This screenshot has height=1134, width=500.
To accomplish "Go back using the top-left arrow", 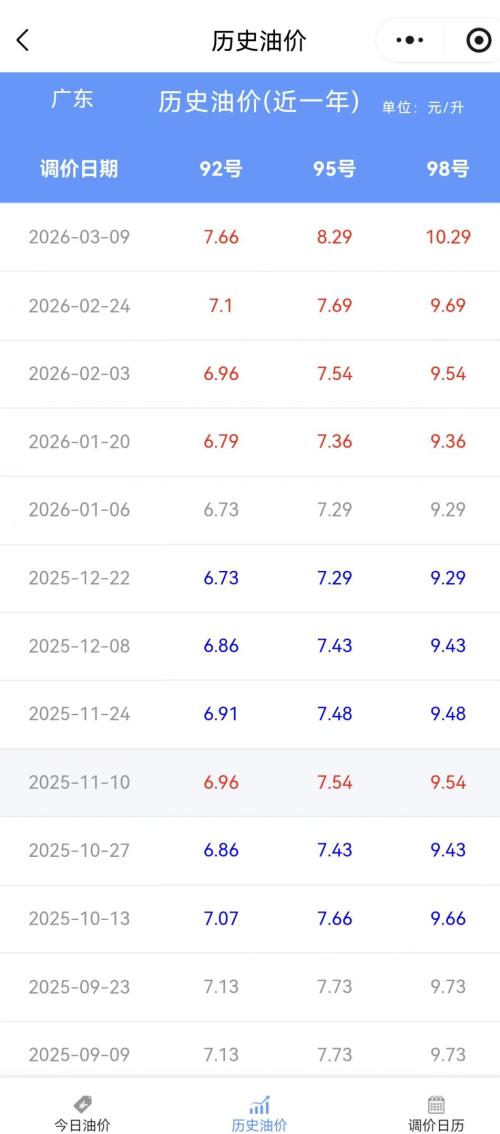I will point(23,40).
